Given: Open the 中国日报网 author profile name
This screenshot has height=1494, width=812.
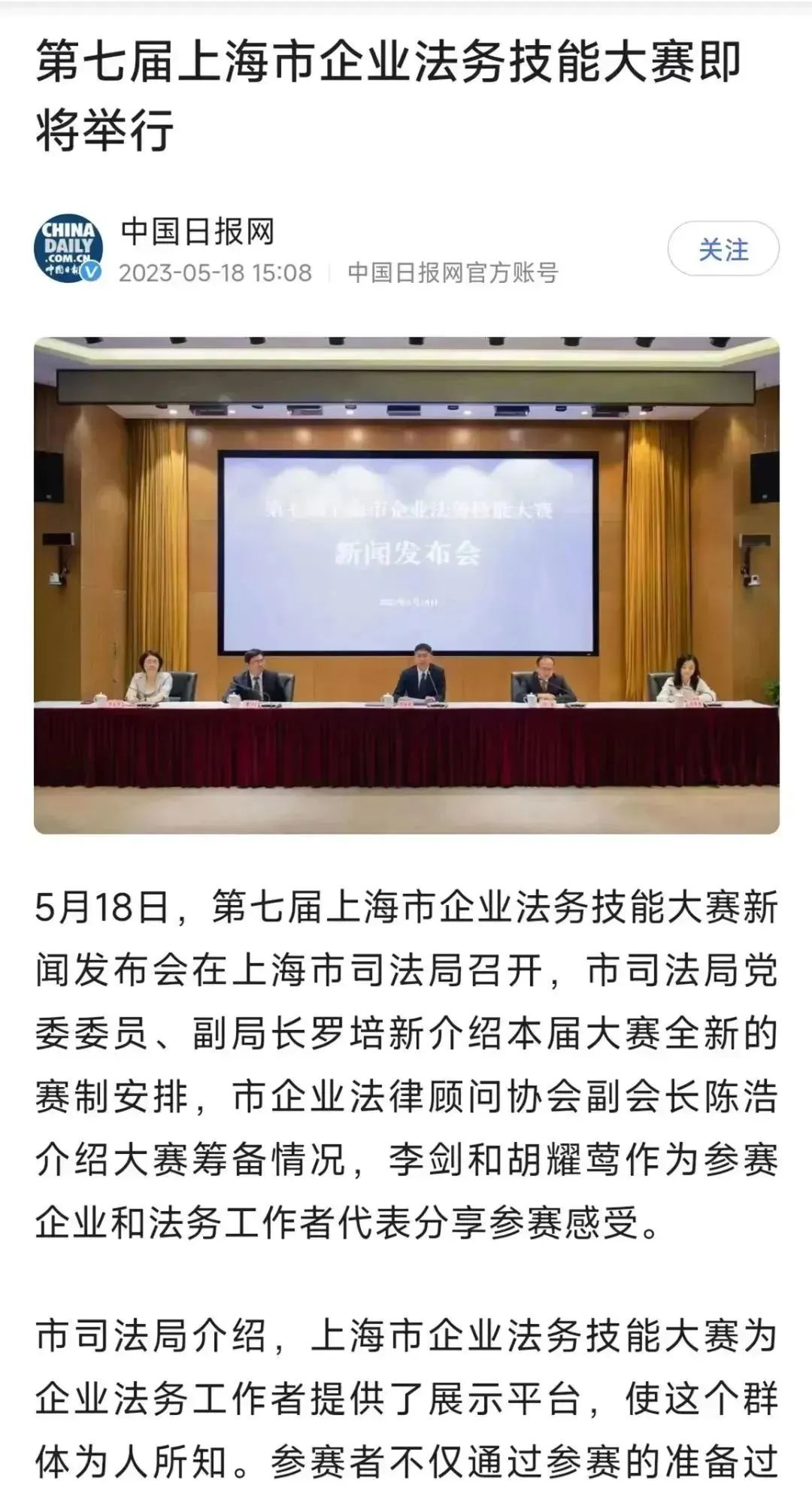Looking at the screenshot, I should 198,231.
